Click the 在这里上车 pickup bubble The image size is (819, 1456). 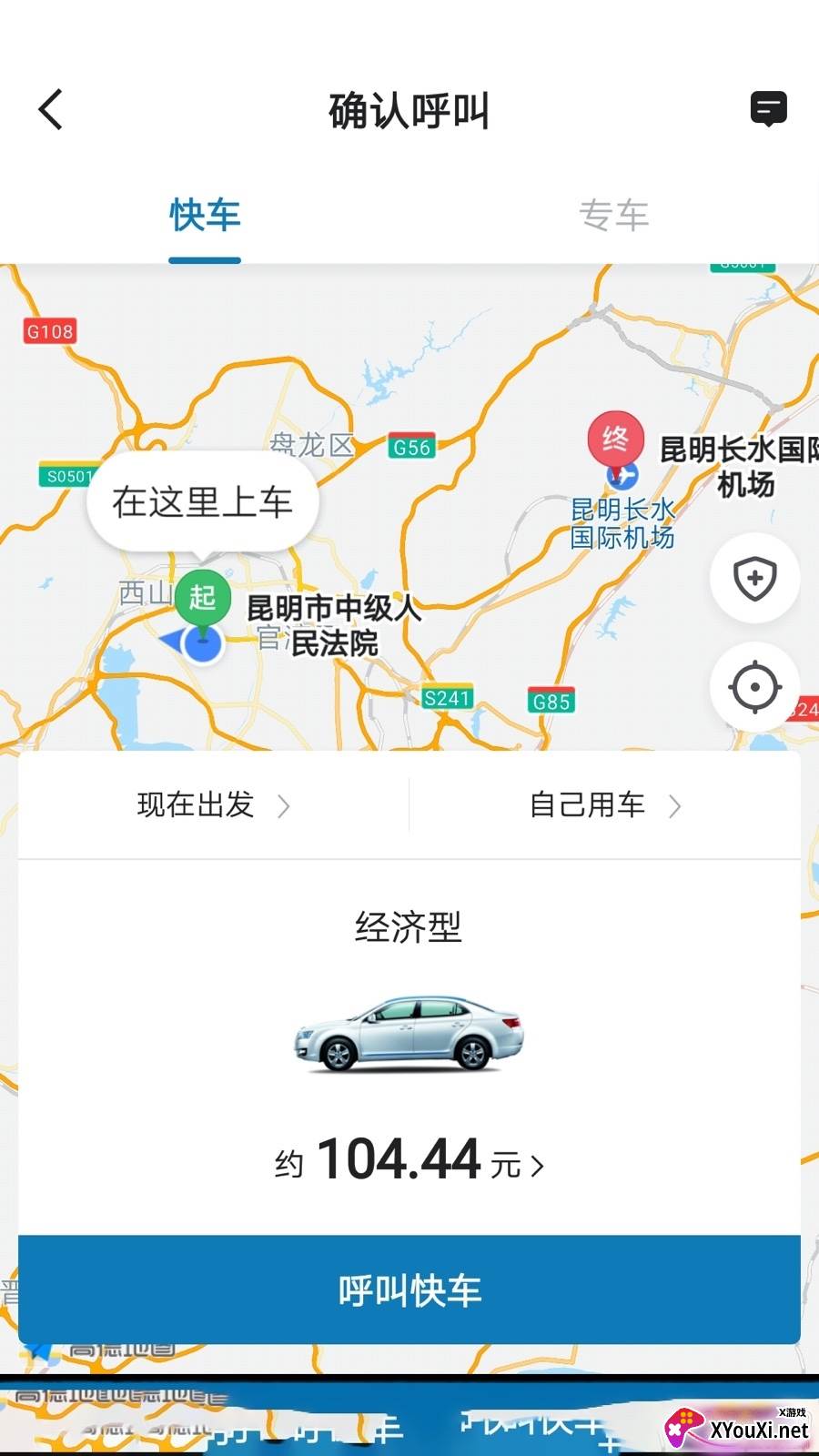tap(202, 501)
